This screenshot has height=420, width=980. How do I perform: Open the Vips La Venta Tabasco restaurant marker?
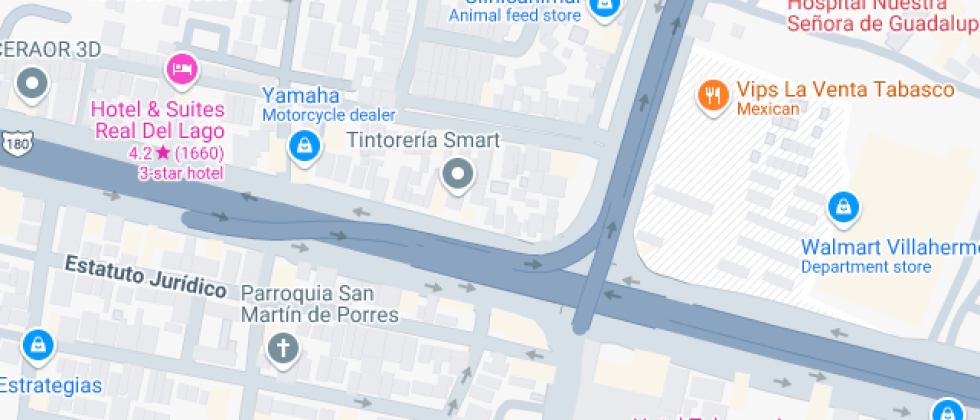[x=712, y=96]
